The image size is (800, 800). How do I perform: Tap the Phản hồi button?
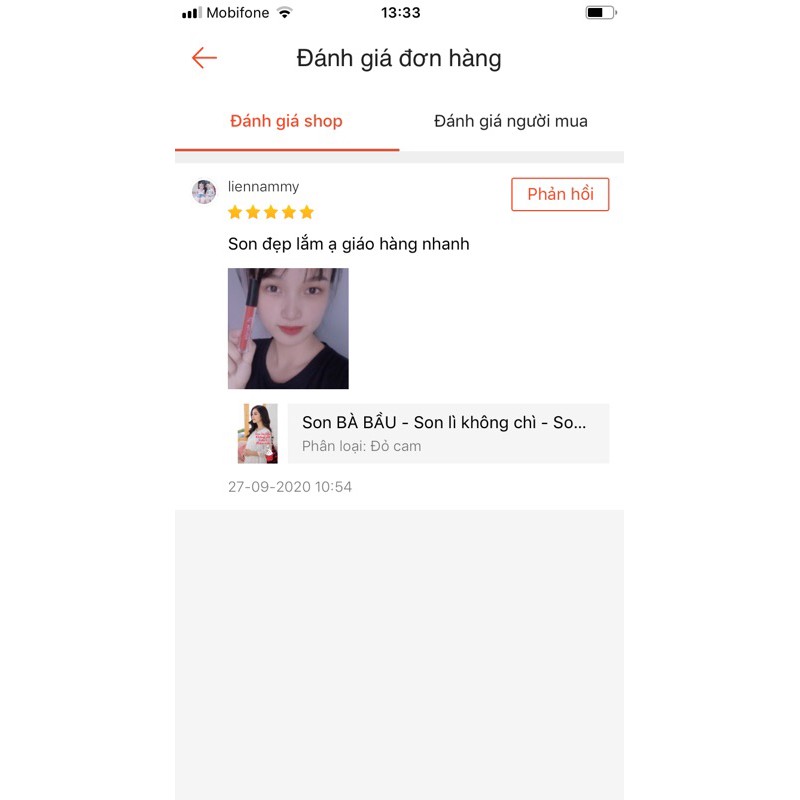pos(560,194)
